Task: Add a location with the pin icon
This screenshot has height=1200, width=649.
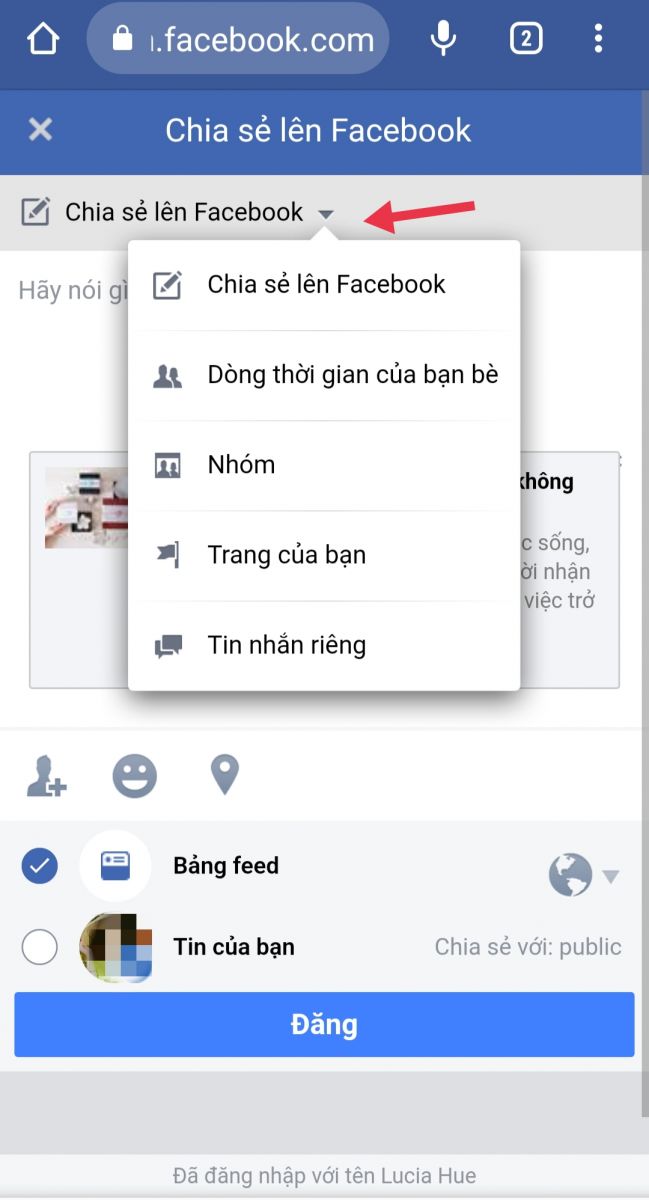Action: 224,775
